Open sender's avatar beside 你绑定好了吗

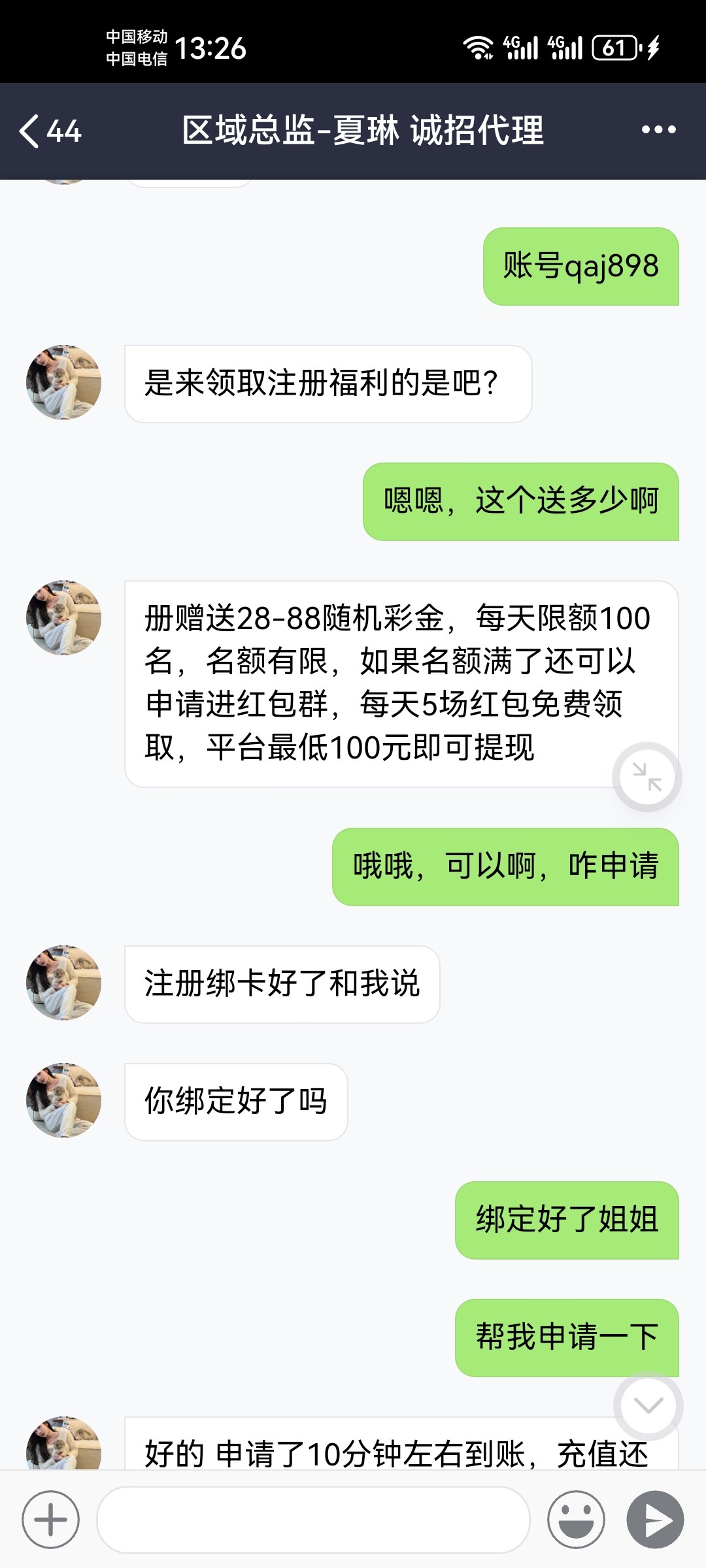[63, 1101]
